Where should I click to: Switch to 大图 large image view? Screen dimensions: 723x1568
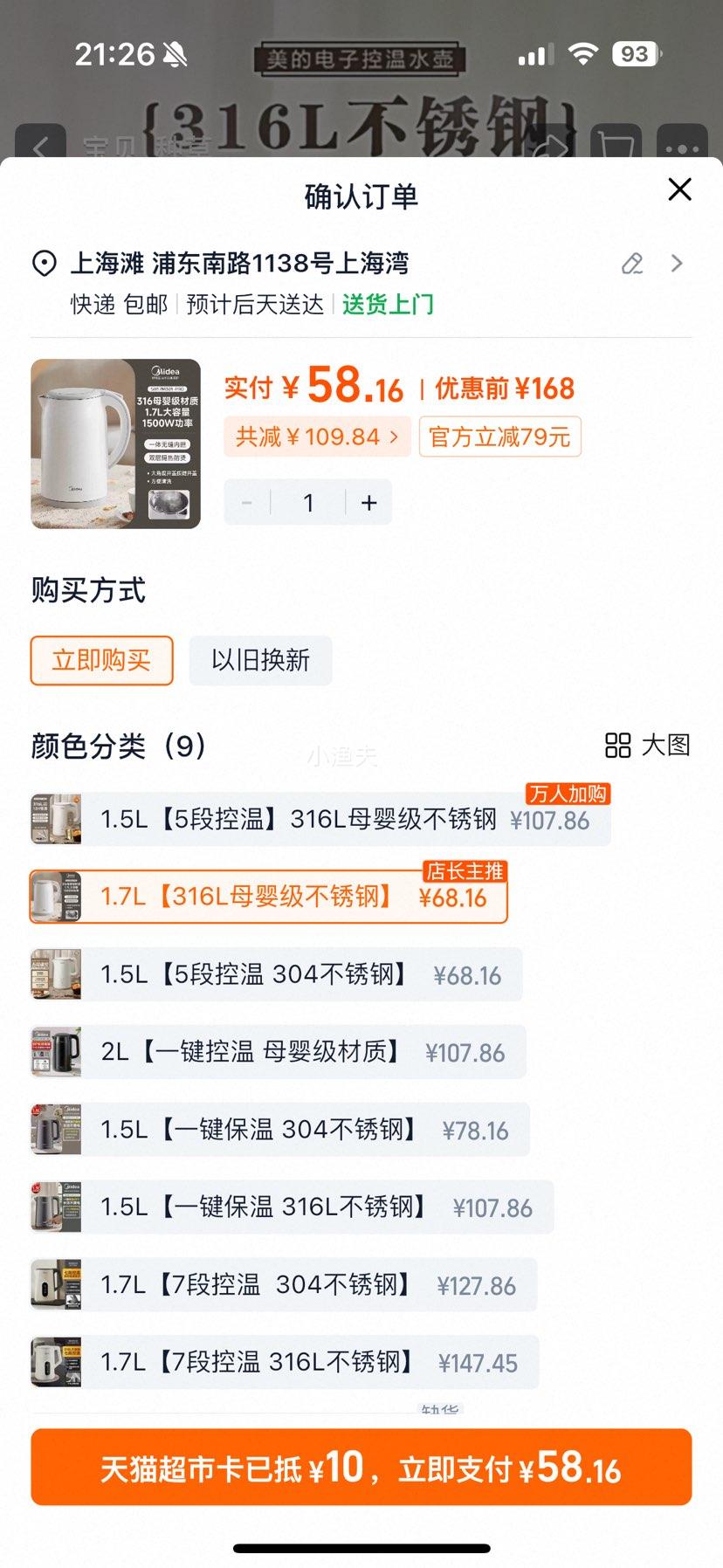point(647,746)
